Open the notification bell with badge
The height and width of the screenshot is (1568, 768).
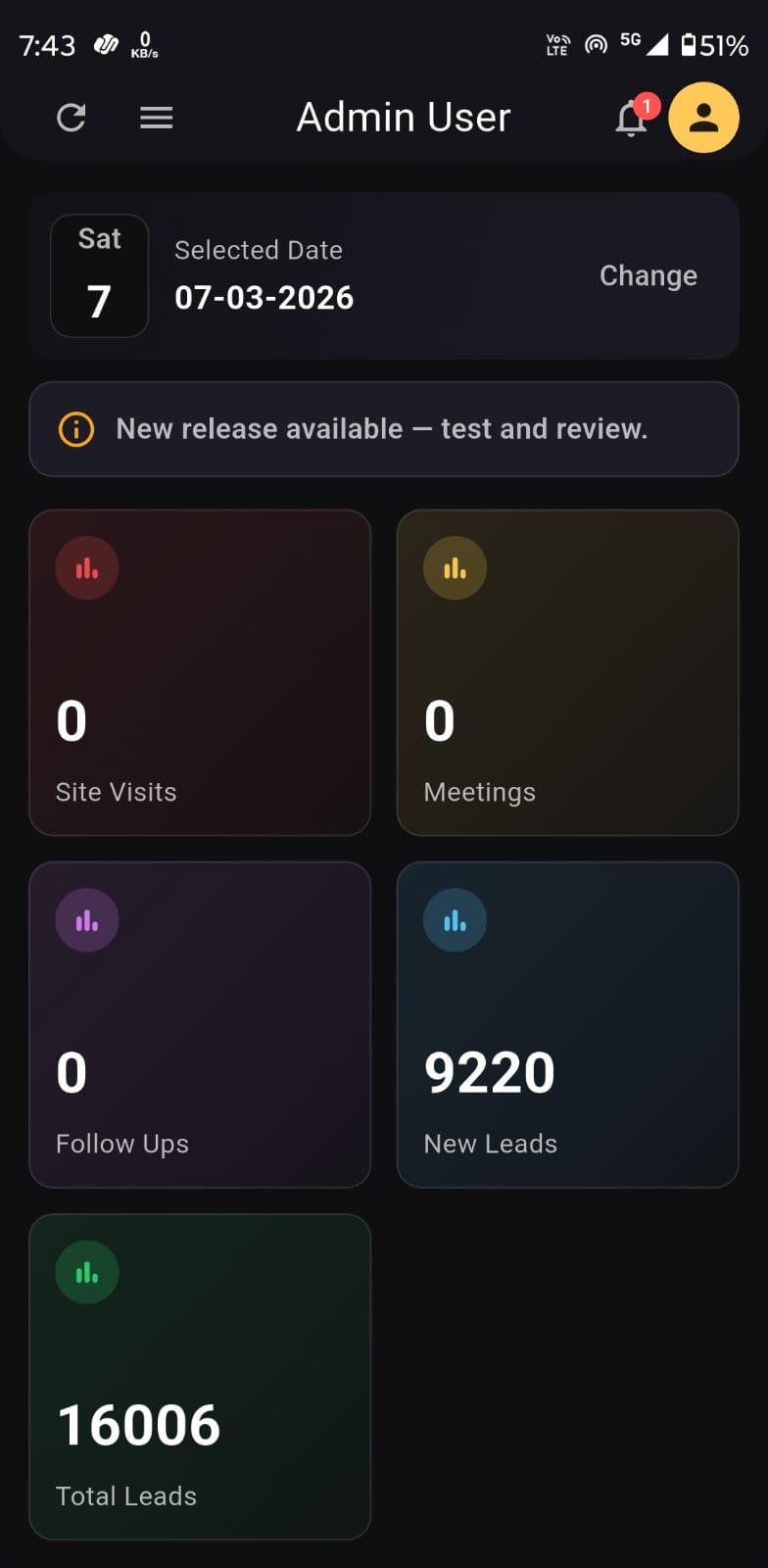(x=631, y=119)
